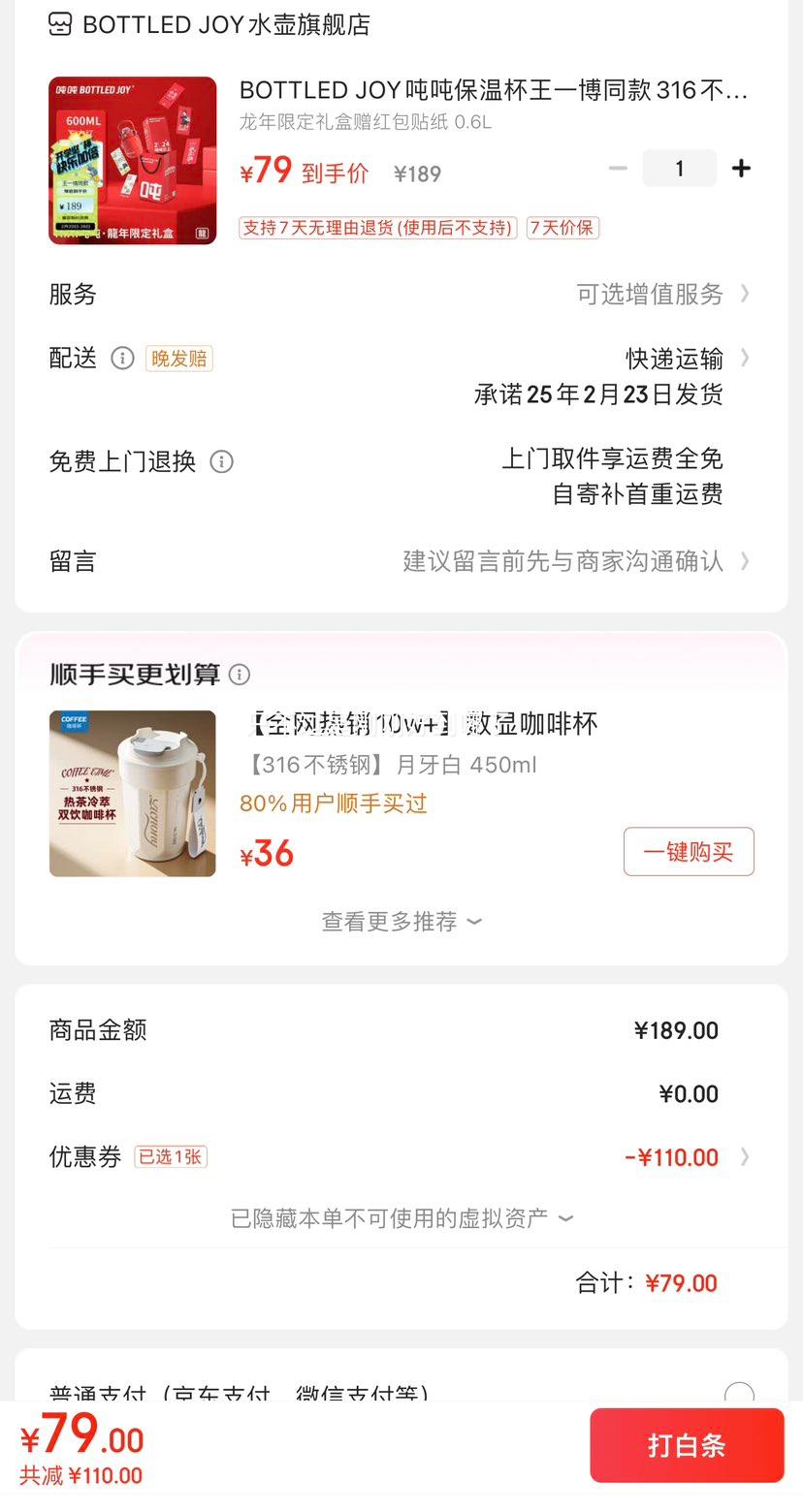Expand the hidden virtual assets section
The height and width of the screenshot is (1512, 803).
(x=401, y=1218)
